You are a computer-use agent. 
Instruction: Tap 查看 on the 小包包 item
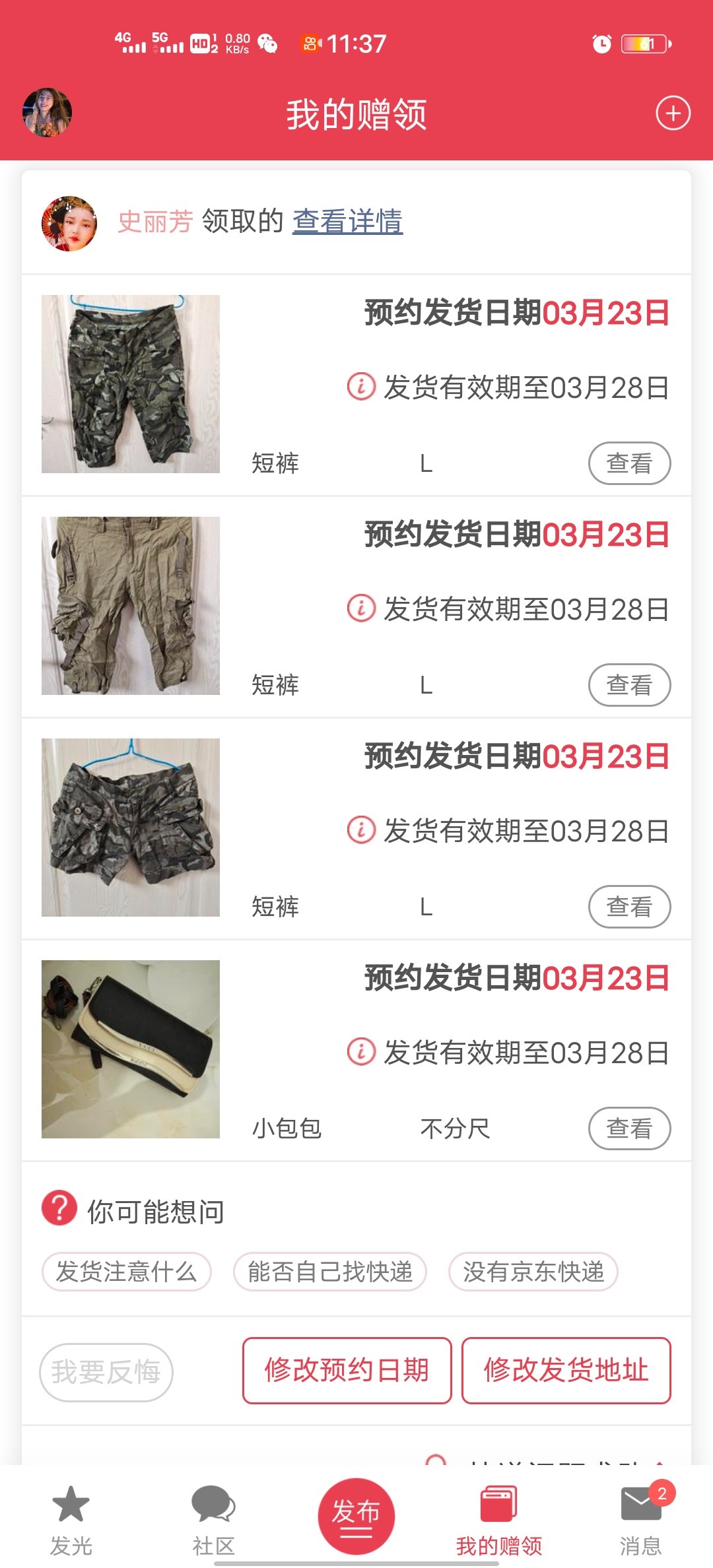[629, 1128]
